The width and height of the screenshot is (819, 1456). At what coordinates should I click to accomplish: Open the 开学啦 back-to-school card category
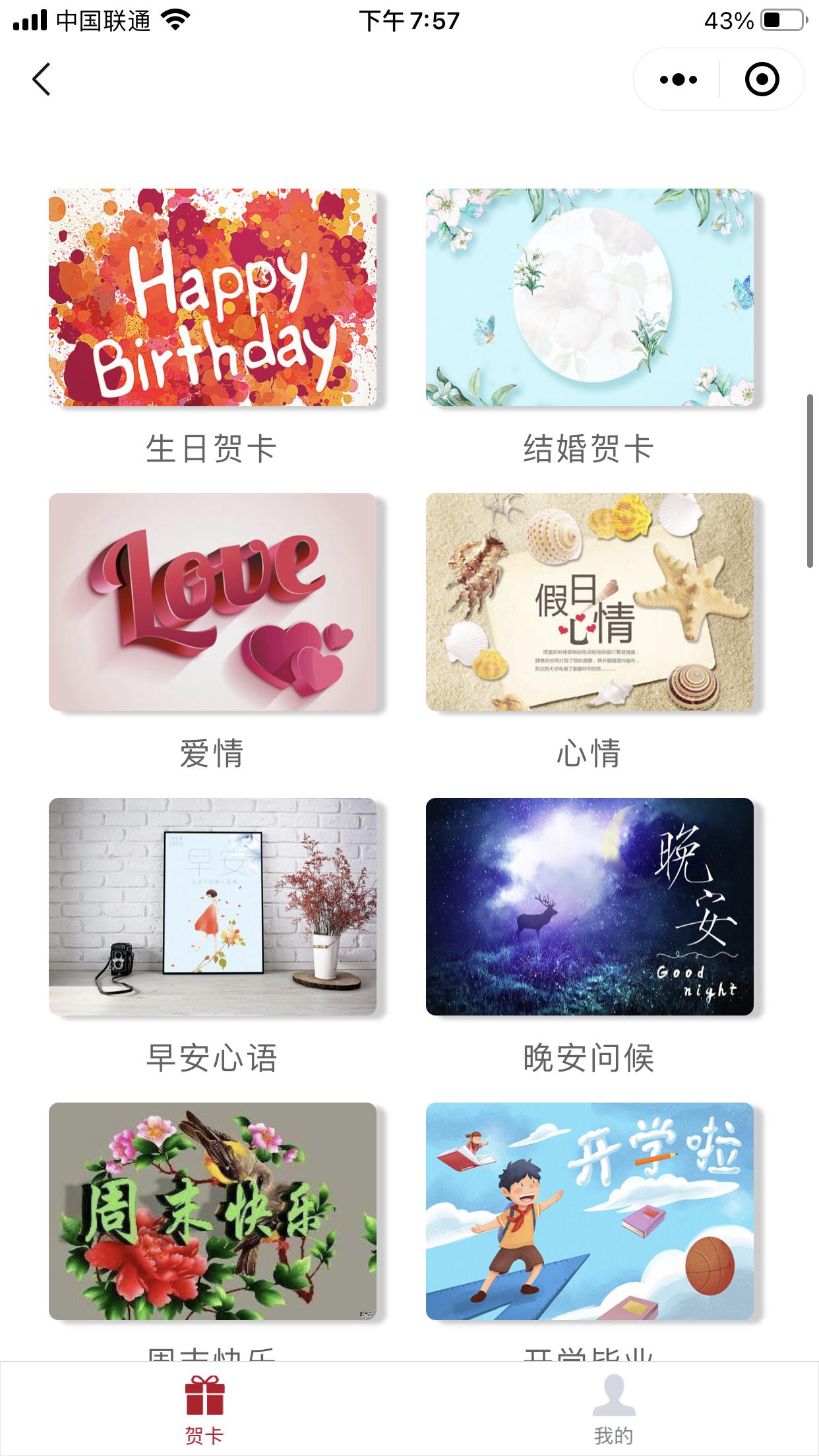[x=590, y=1211]
